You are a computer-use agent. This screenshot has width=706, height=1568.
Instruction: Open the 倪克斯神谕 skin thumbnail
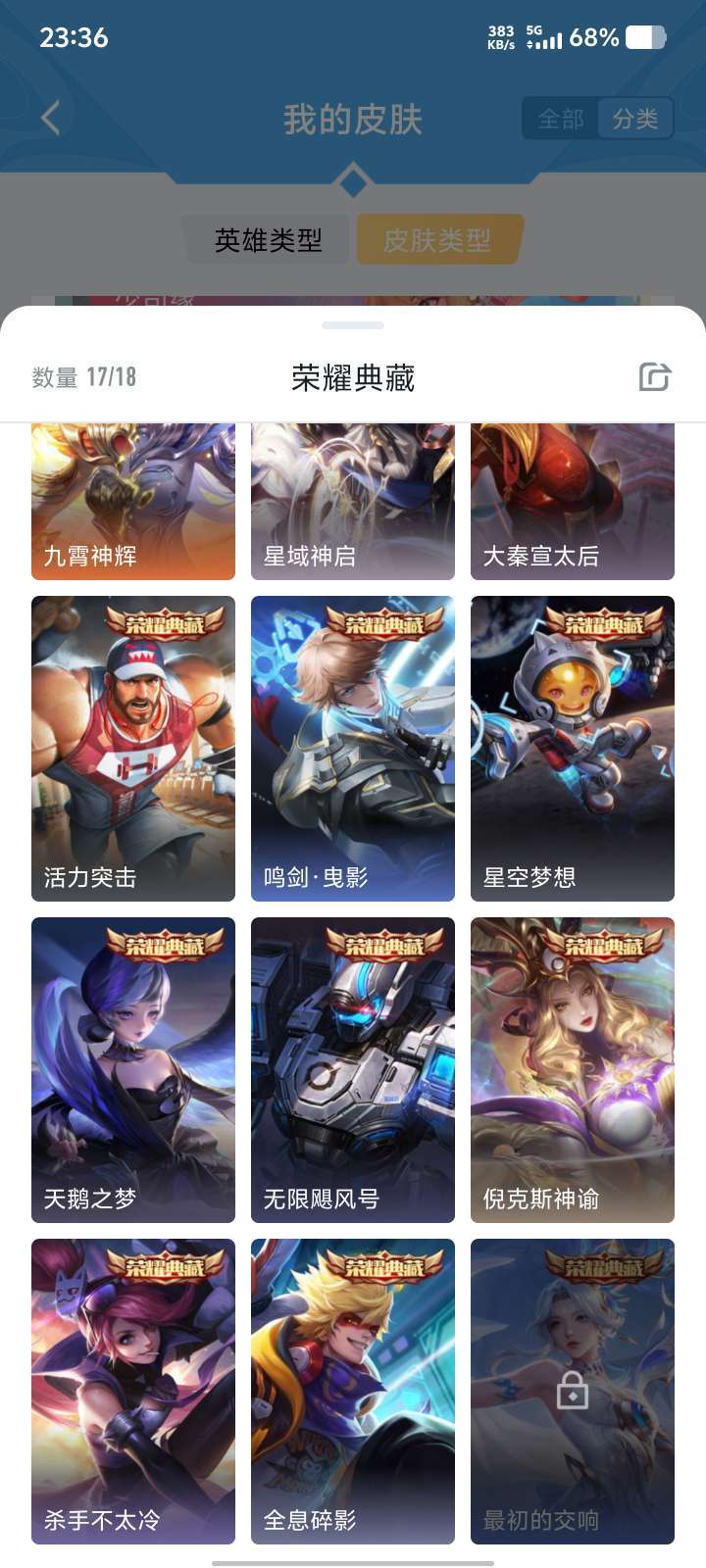point(573,1068)
